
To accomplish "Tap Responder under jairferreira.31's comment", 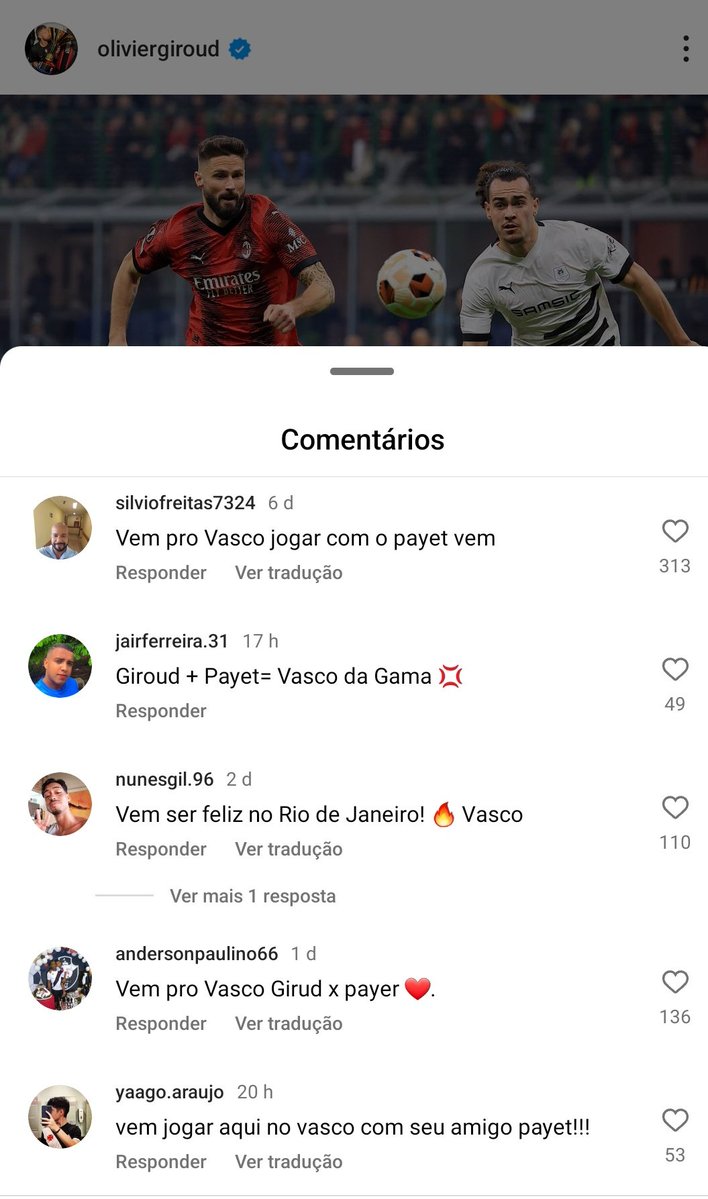I will pyautogui.click(x=161, y=711).
